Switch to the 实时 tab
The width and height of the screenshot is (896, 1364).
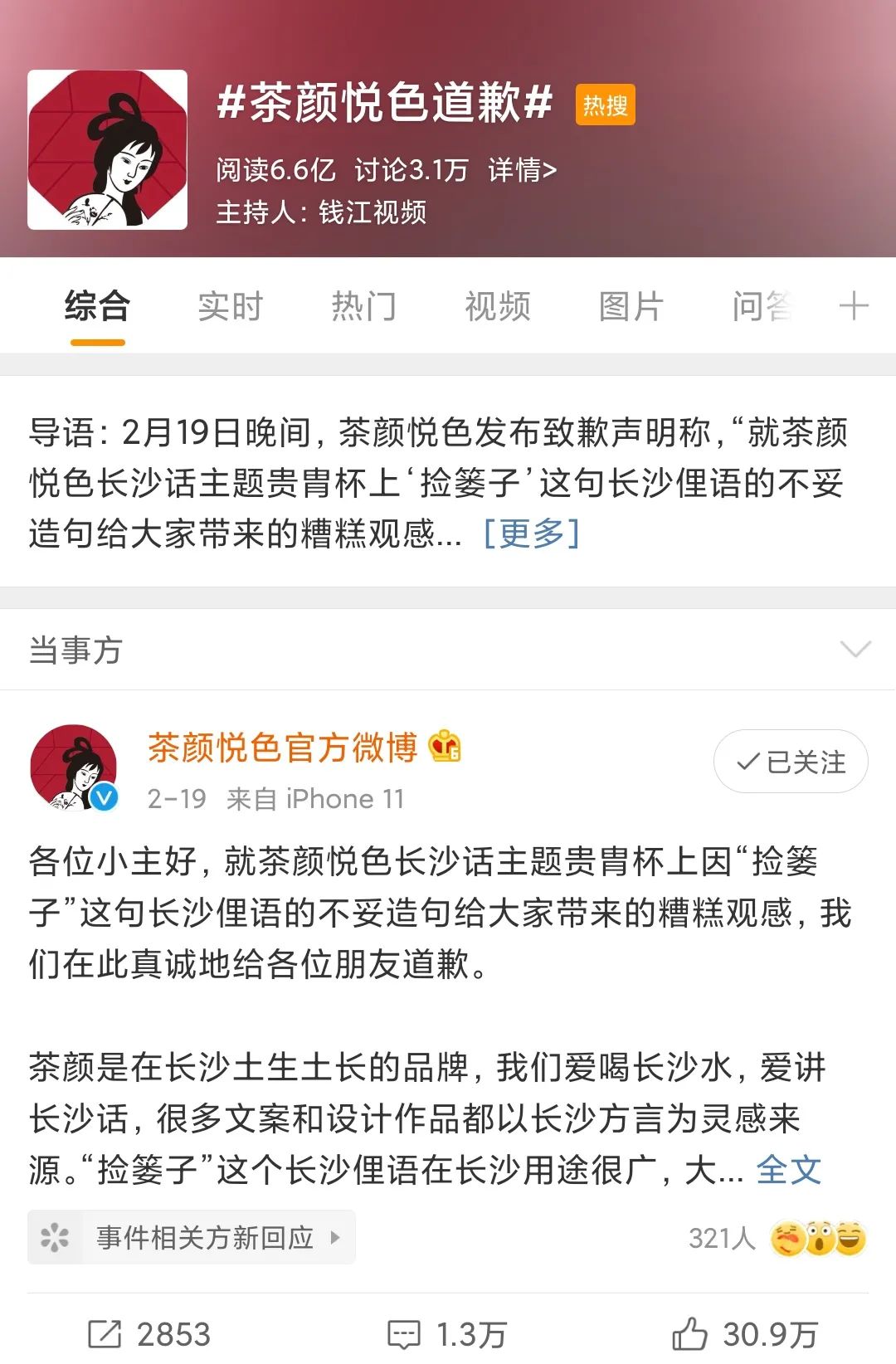(230, 306)
